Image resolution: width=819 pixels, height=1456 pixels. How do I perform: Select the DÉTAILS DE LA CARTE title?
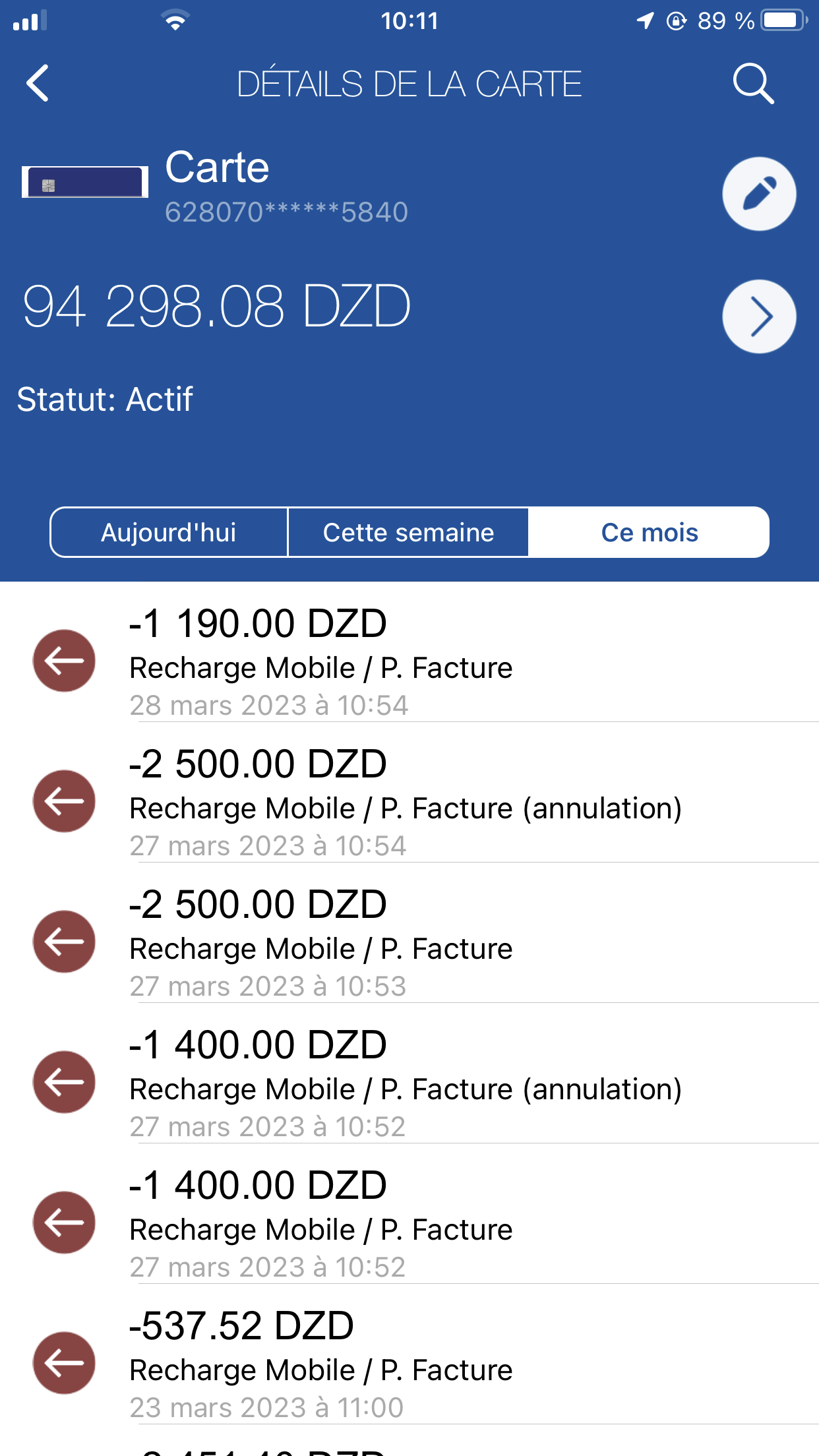click(x=409, y=83)
